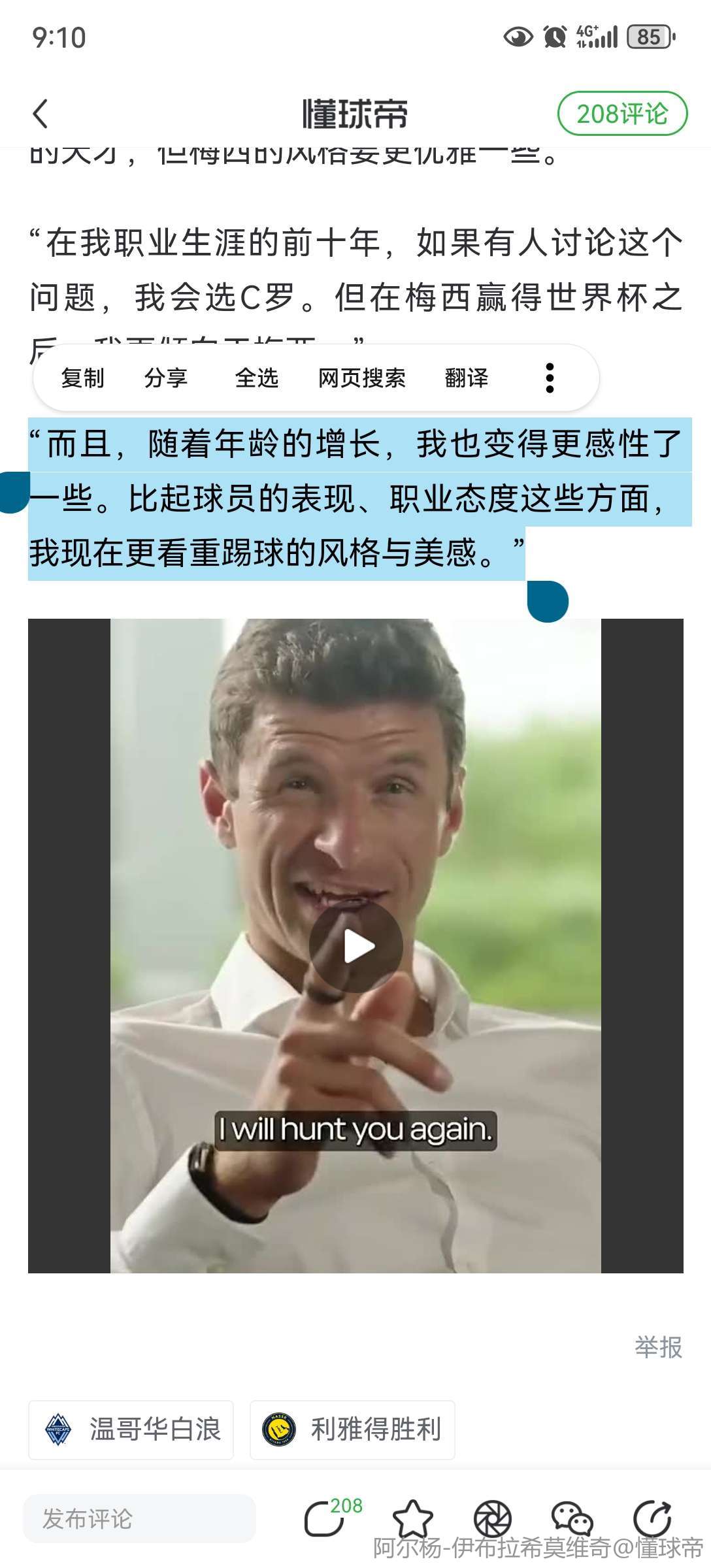This screenshot has height=1568, width=711.
Task: Open the 208评论 comments button
Action: coord(621,114)
